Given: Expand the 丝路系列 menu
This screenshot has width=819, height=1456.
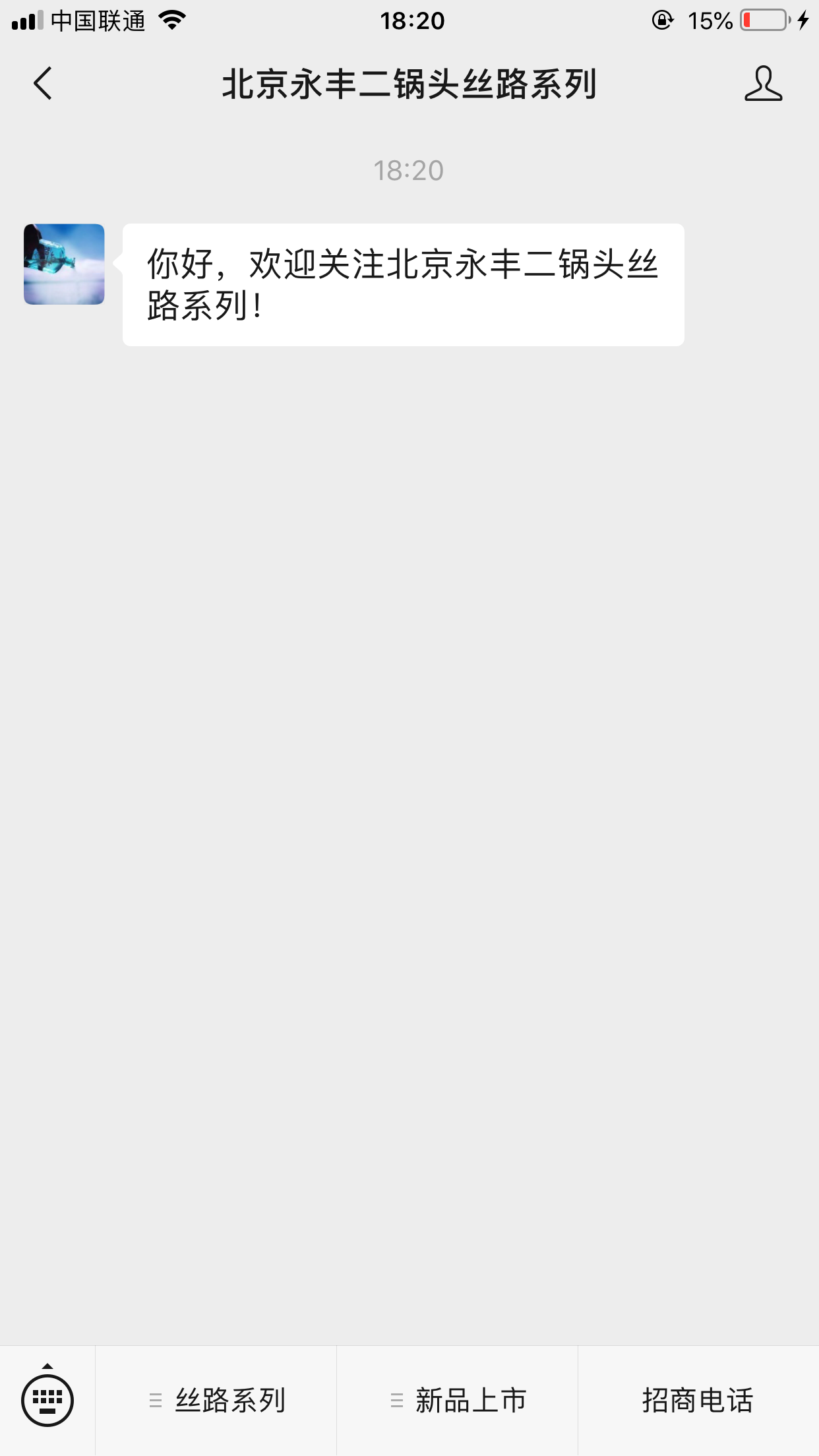Looking at the screenshot, I should click(x=216, y=1401).
